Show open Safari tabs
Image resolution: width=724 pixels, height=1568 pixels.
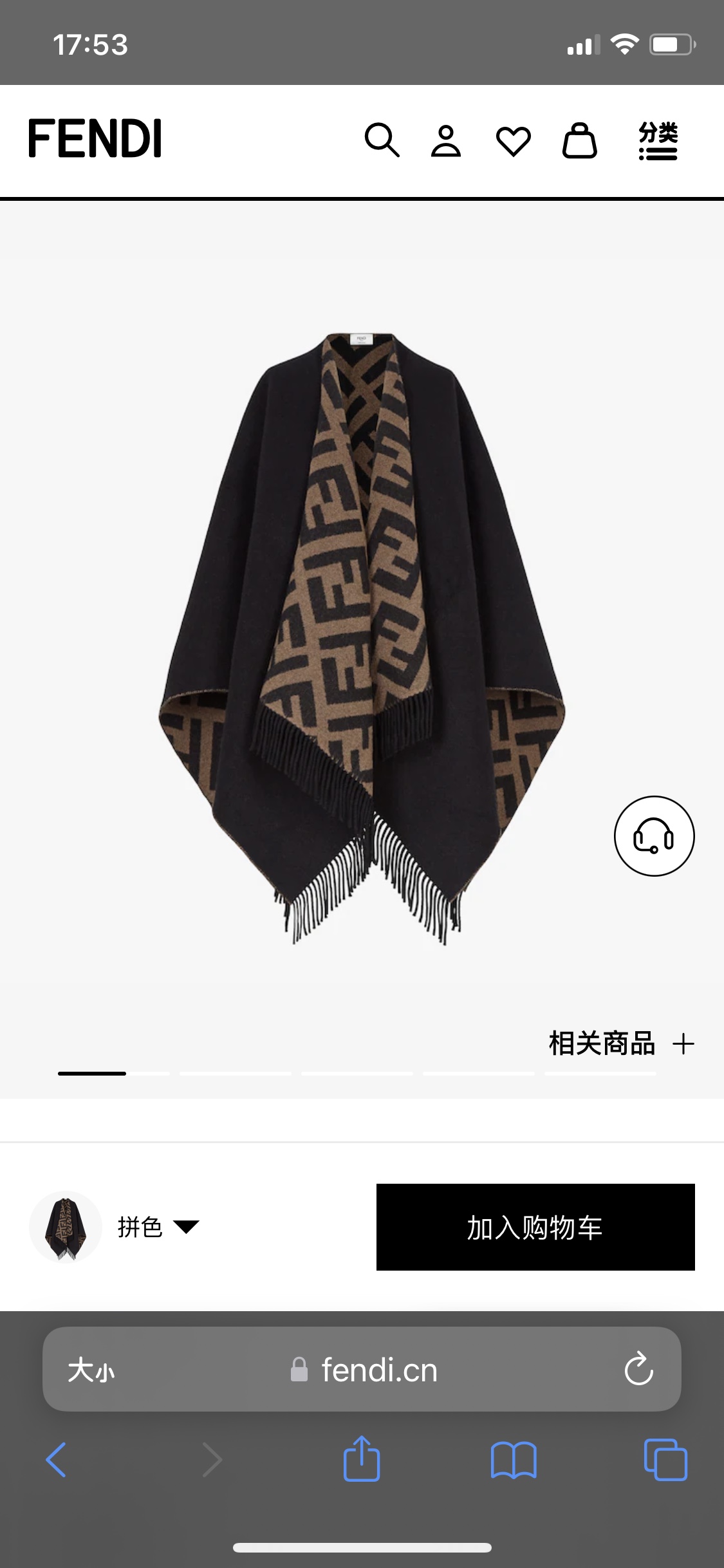[665, 1460]
